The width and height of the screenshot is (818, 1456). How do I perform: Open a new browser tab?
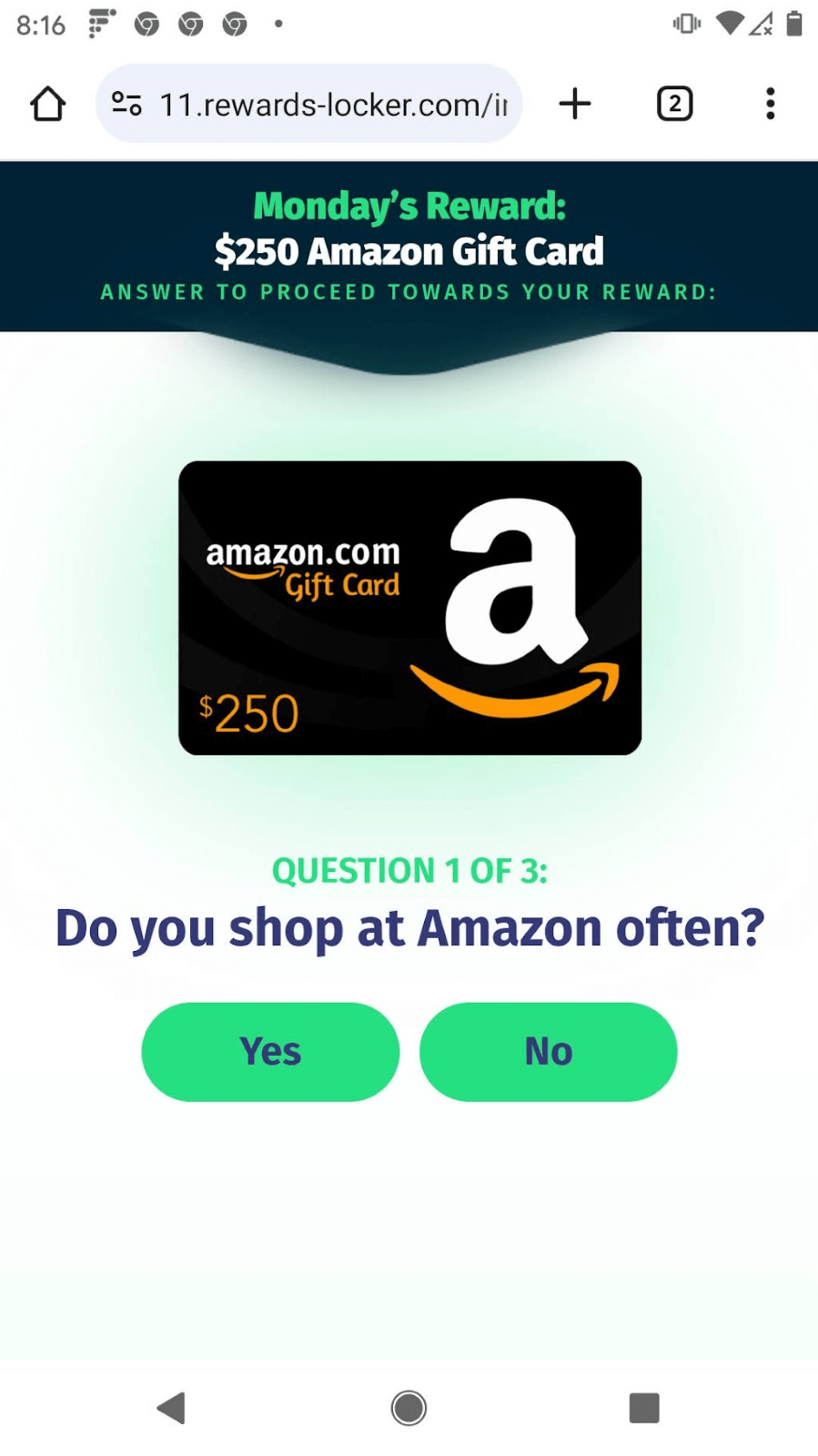[574, 104]
